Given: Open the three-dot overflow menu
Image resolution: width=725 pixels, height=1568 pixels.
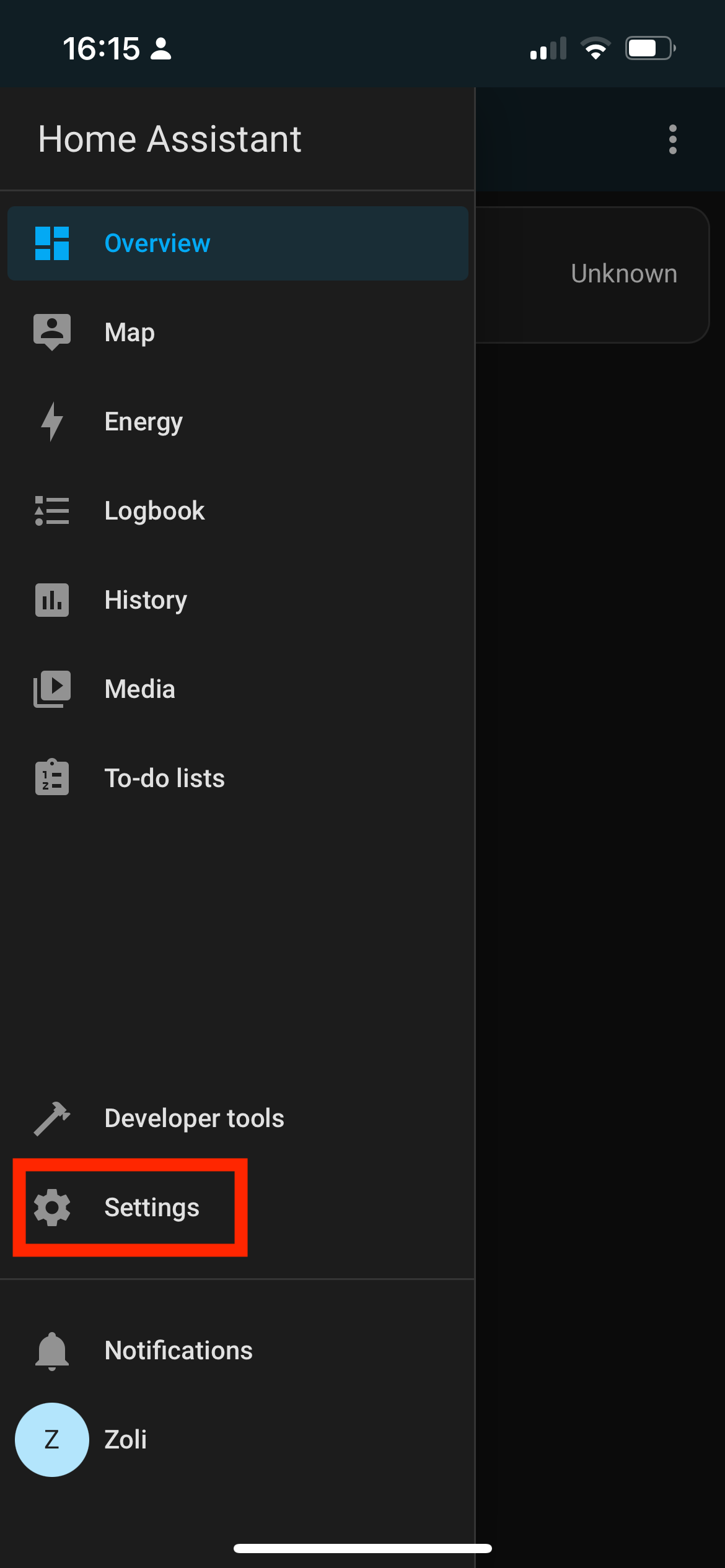Looking at the screenshot, I should coord(673,139).
